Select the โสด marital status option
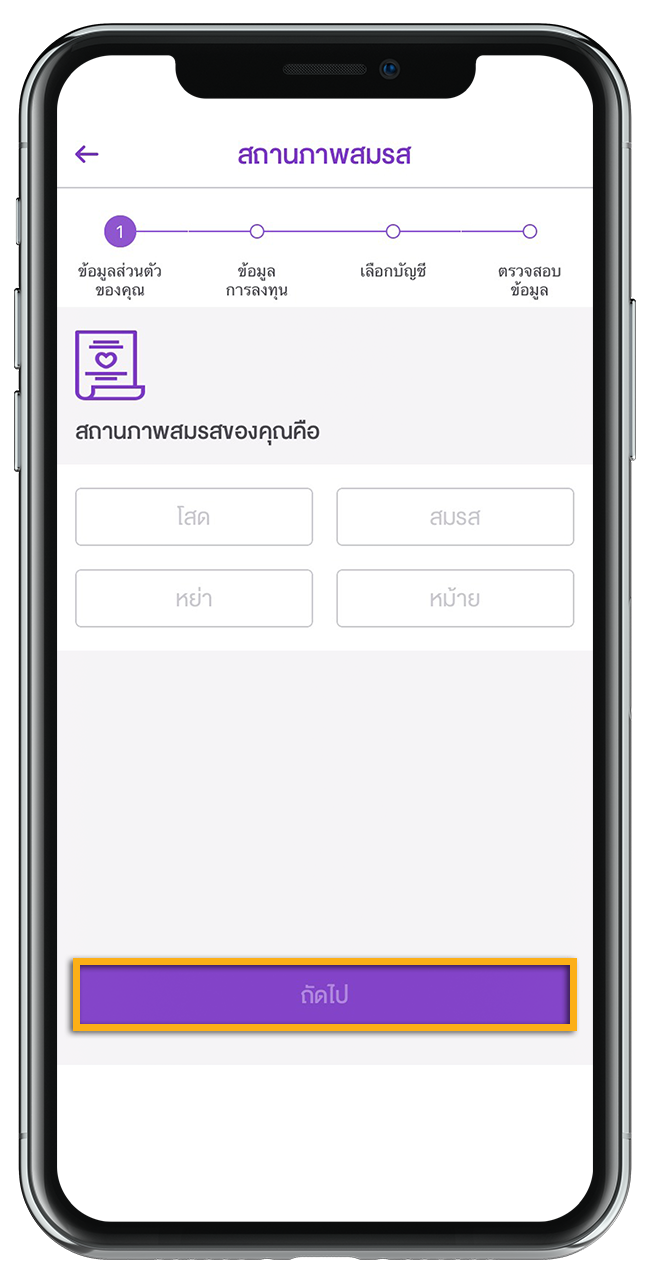This screenshot has height=1283, width=650. coord(194,517)
